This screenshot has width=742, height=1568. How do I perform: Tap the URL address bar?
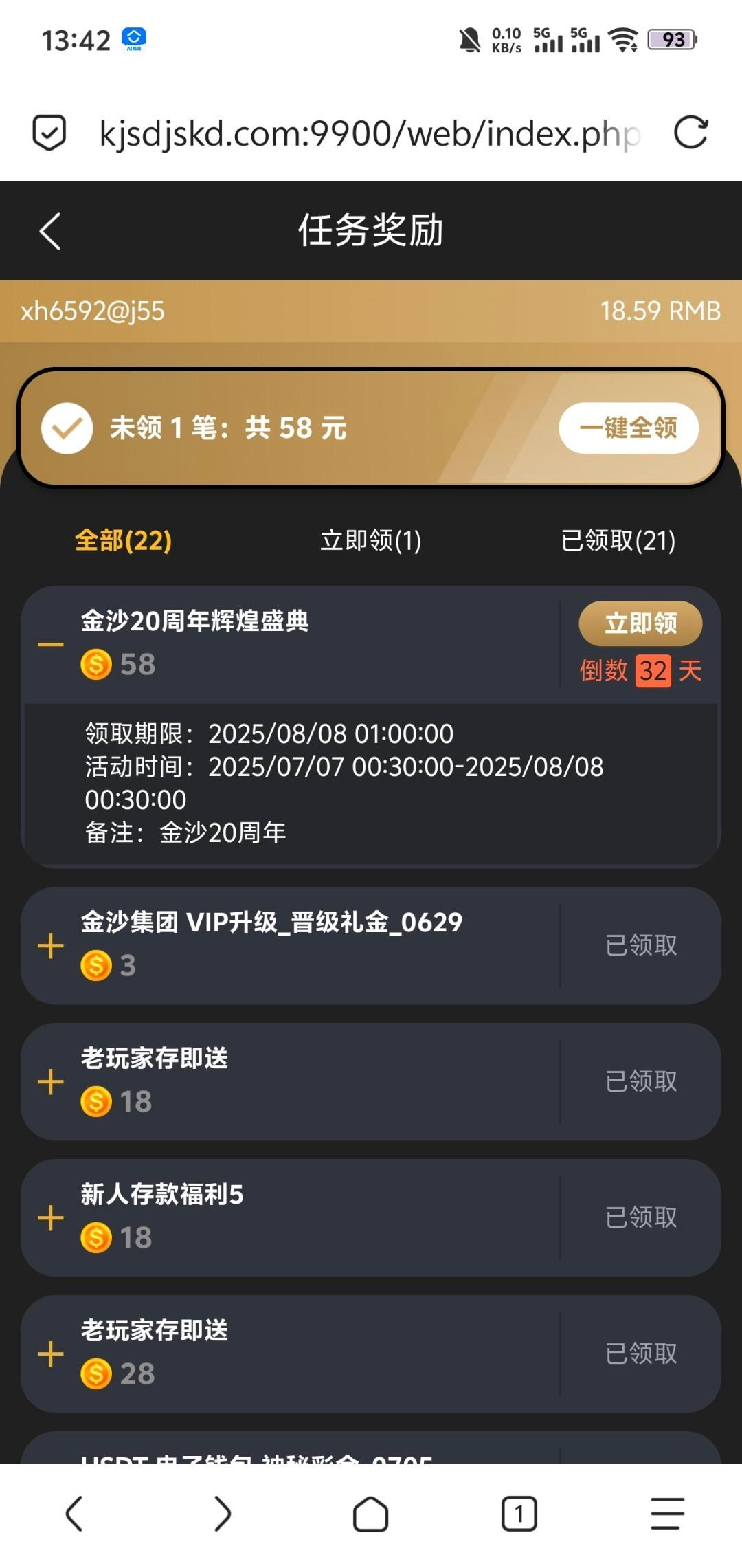tap(370, 133)
